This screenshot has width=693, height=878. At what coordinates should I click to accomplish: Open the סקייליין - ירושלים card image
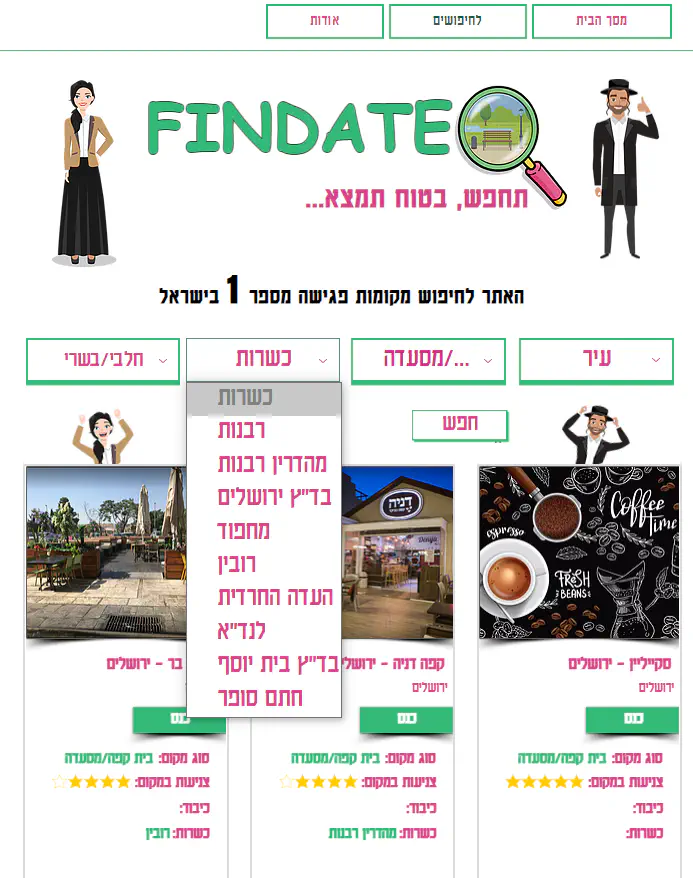578,552
